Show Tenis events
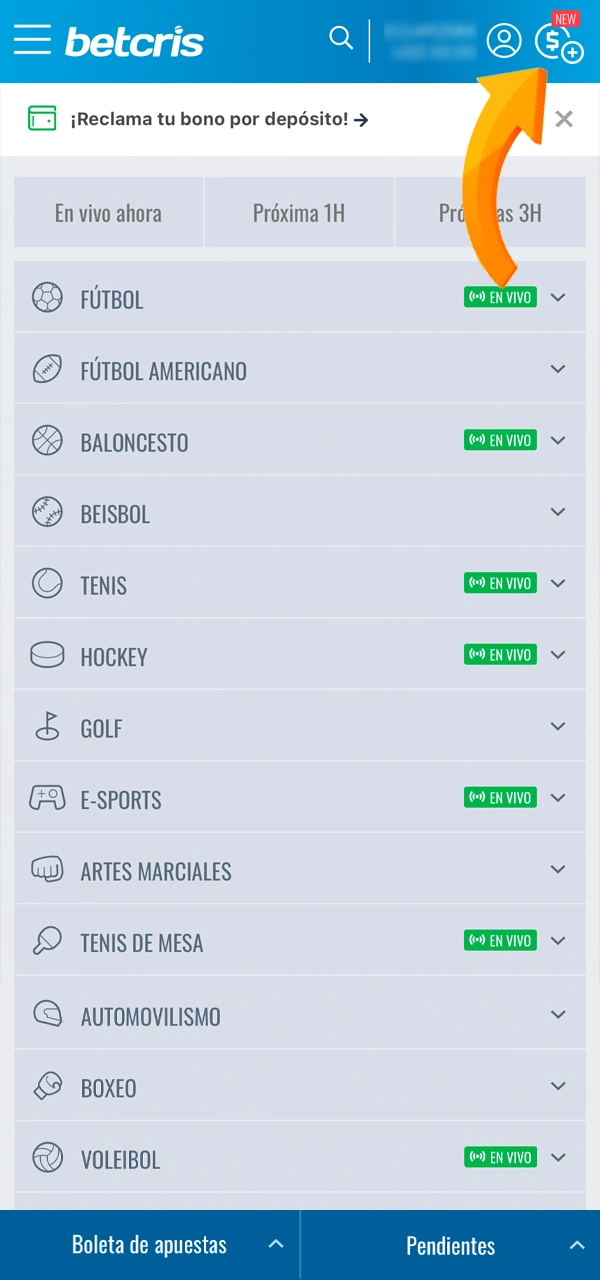The width and height of the screenshot is (600, 1280). coord(300,584)
